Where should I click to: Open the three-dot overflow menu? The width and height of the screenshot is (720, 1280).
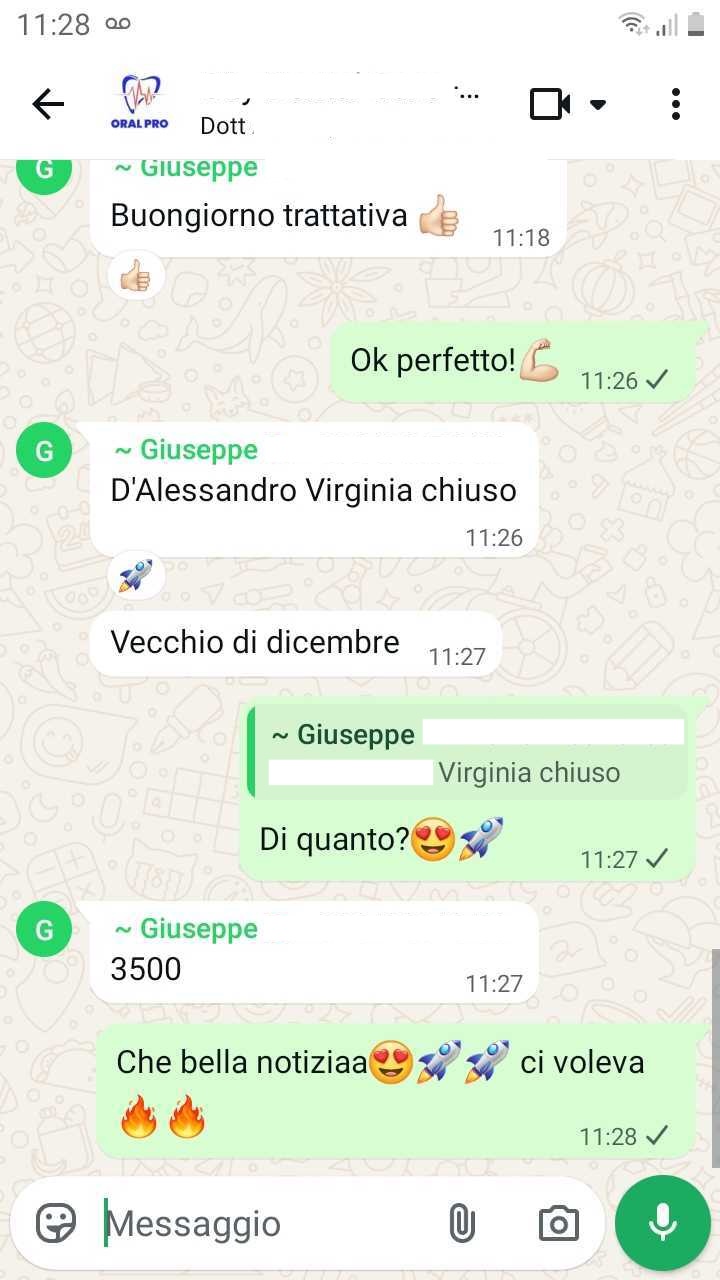tap(676, 104)
